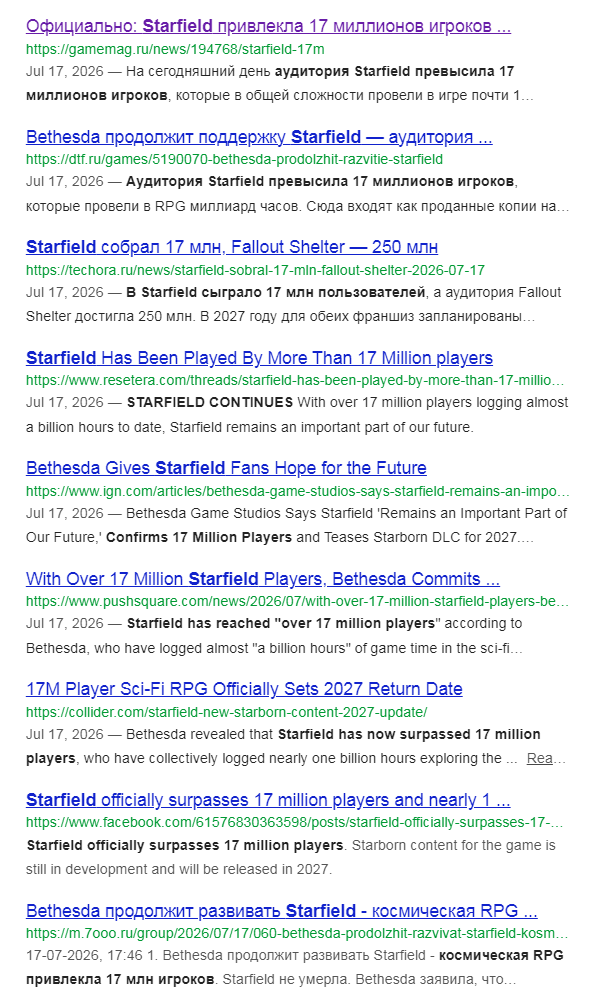
Task: Tap the truncated 'Rea…' link in the Collider snippet
Action: (546, 758)
